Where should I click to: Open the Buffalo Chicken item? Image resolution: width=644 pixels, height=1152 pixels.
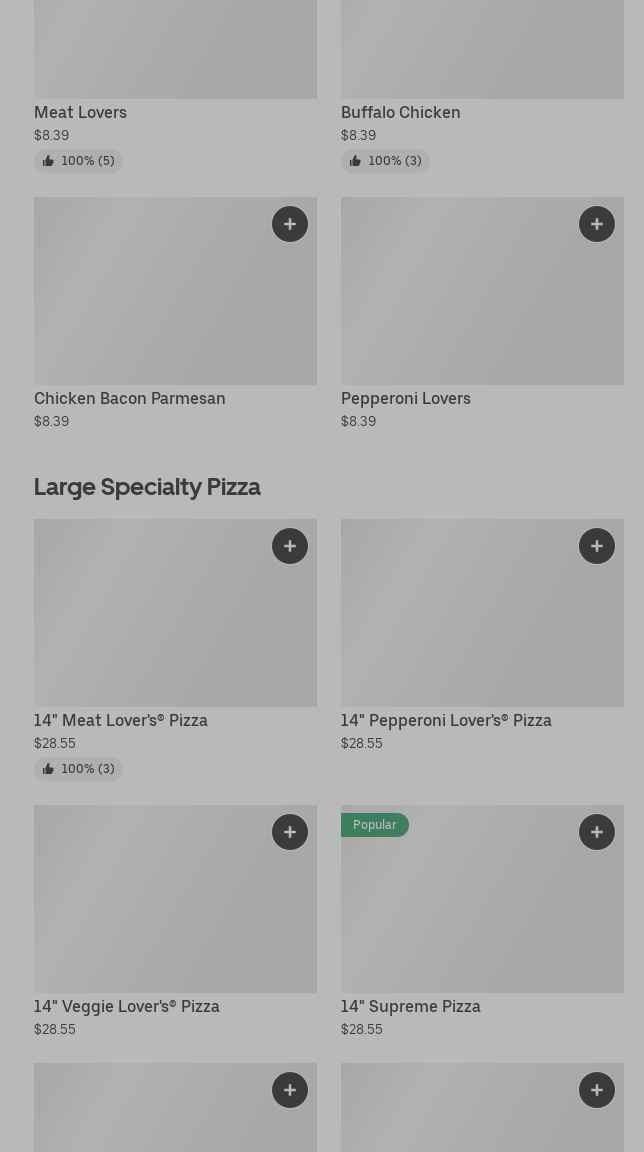pos(400,112)
